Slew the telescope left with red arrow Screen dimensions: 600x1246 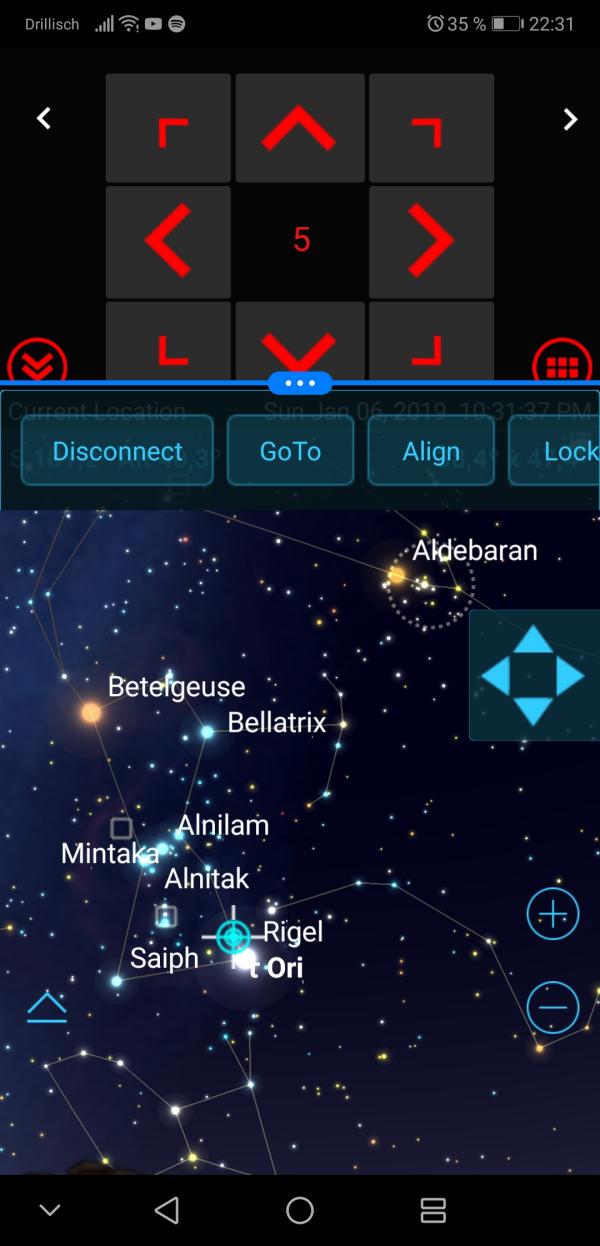click(168, 240)
